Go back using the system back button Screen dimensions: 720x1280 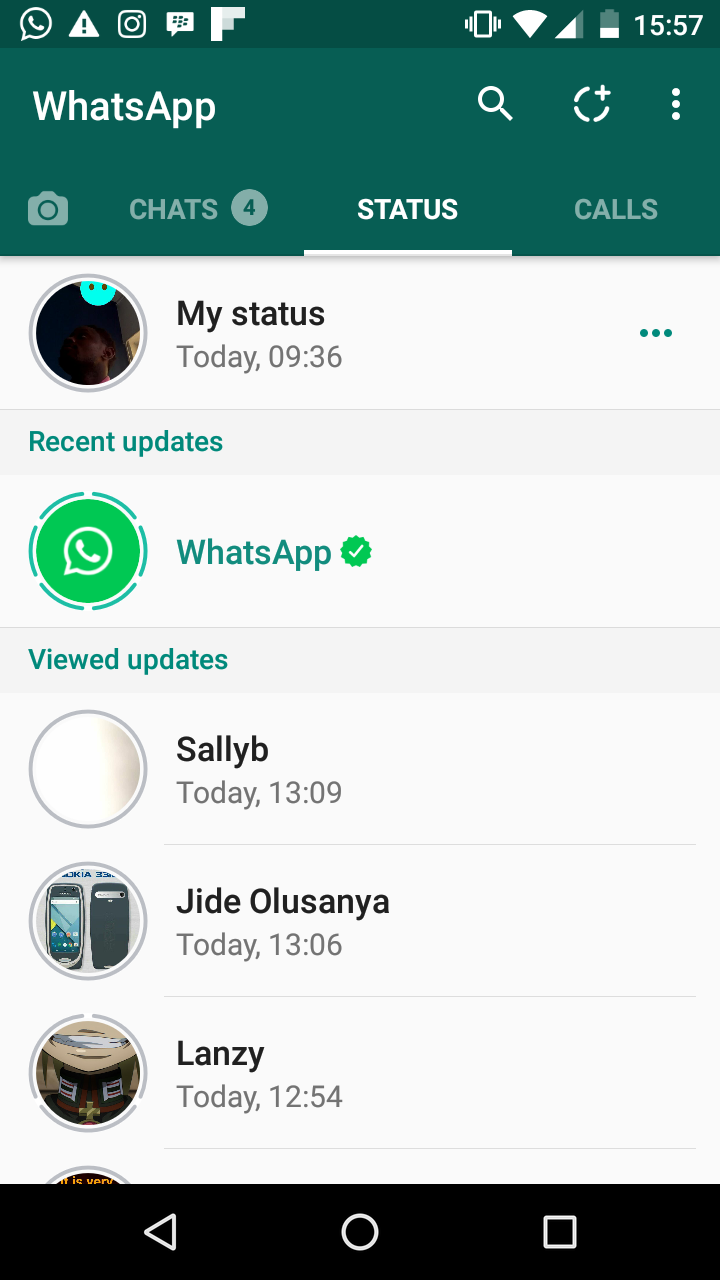pos(160,1232)
